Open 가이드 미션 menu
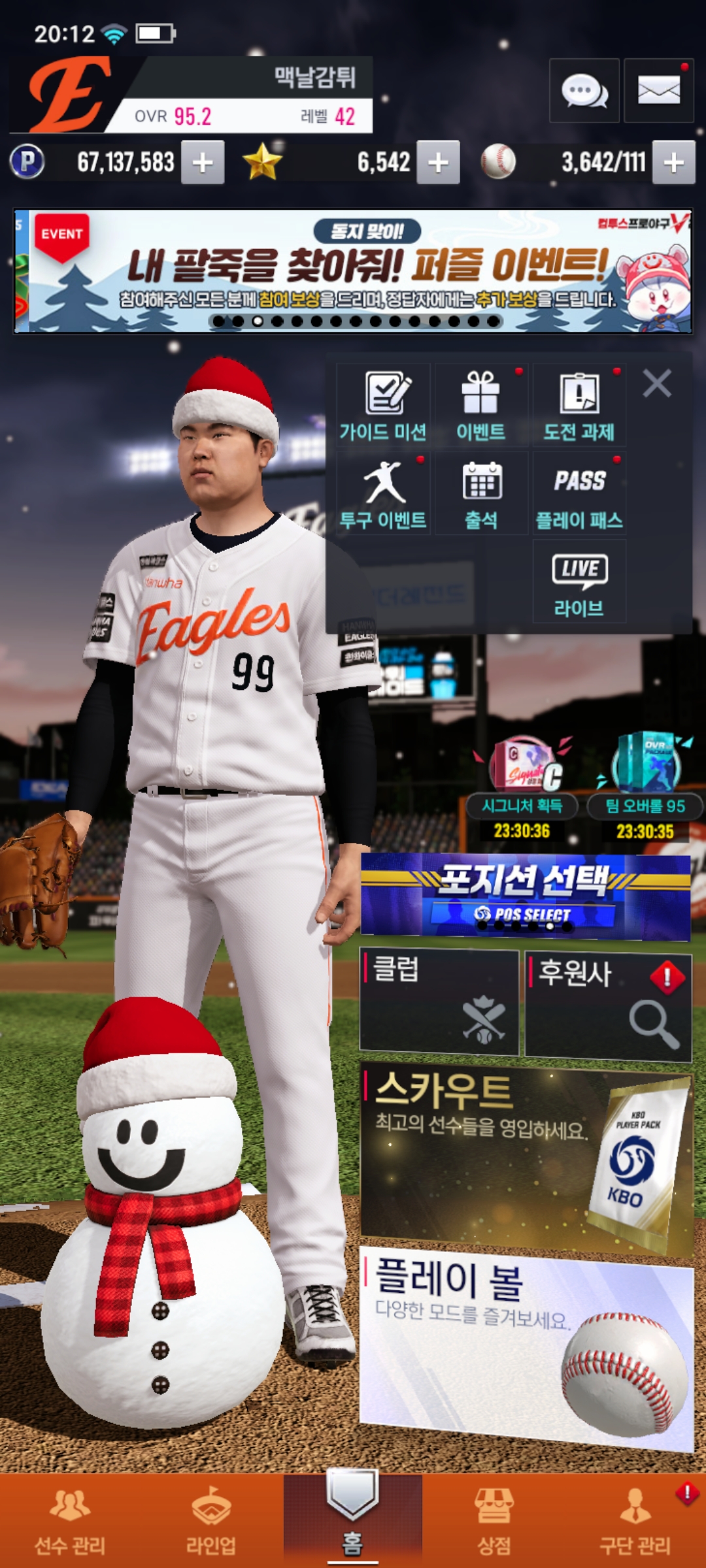Viewport: 706px width, 1568px height. point(383,406)
